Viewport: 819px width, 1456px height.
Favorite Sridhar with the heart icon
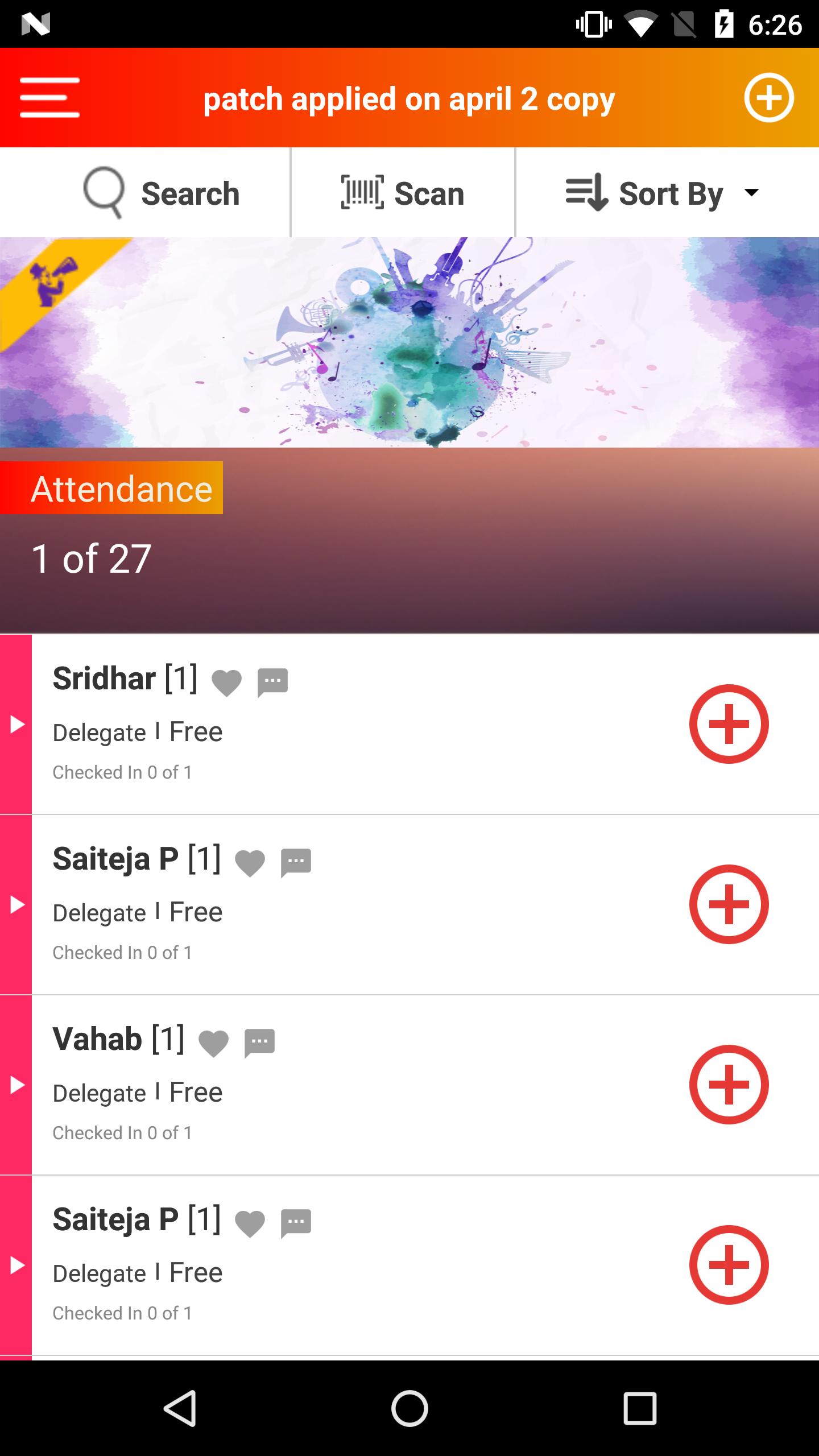pyautogui.click(x=226, y=682)
